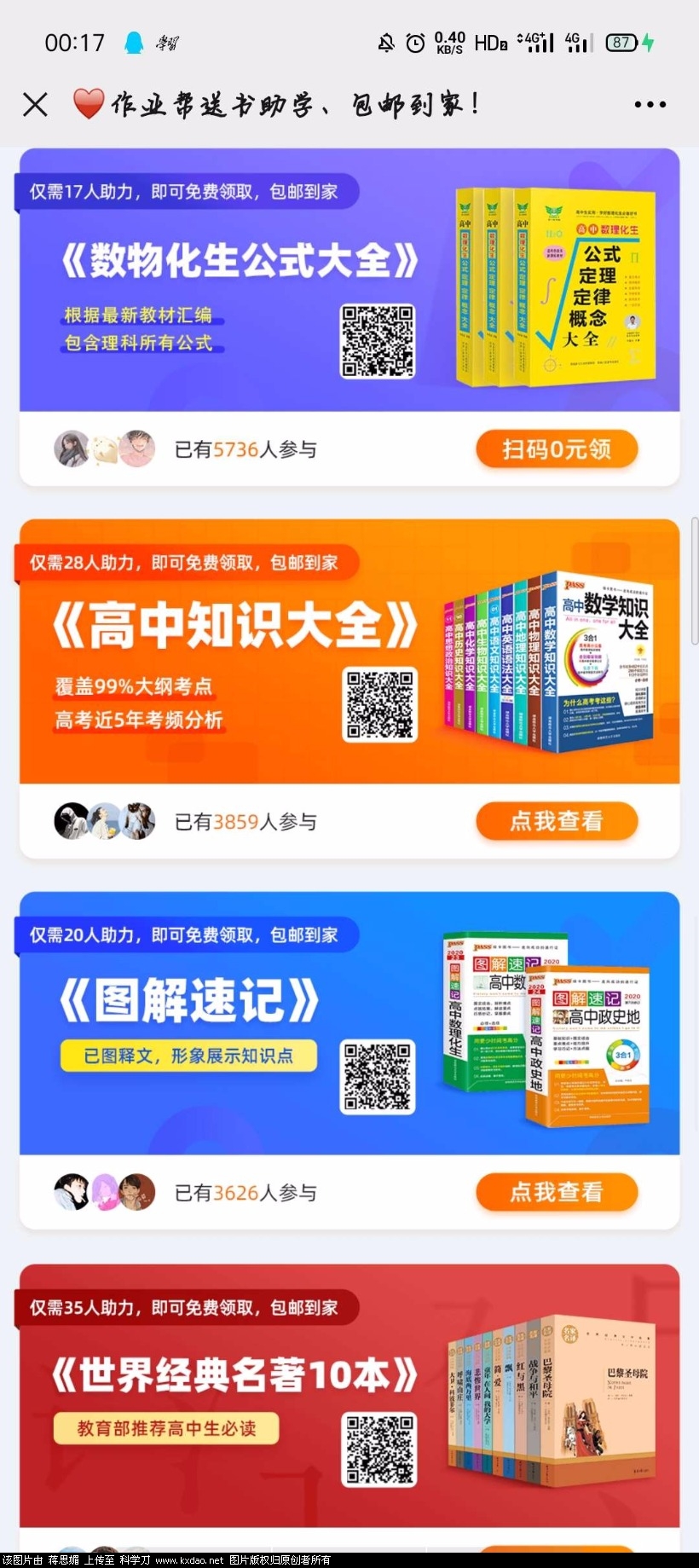Viewport: 699px width, 1568px height.
Task: Tap 点我查看 under 高中知识大全
Action: (x=556, y=821)
